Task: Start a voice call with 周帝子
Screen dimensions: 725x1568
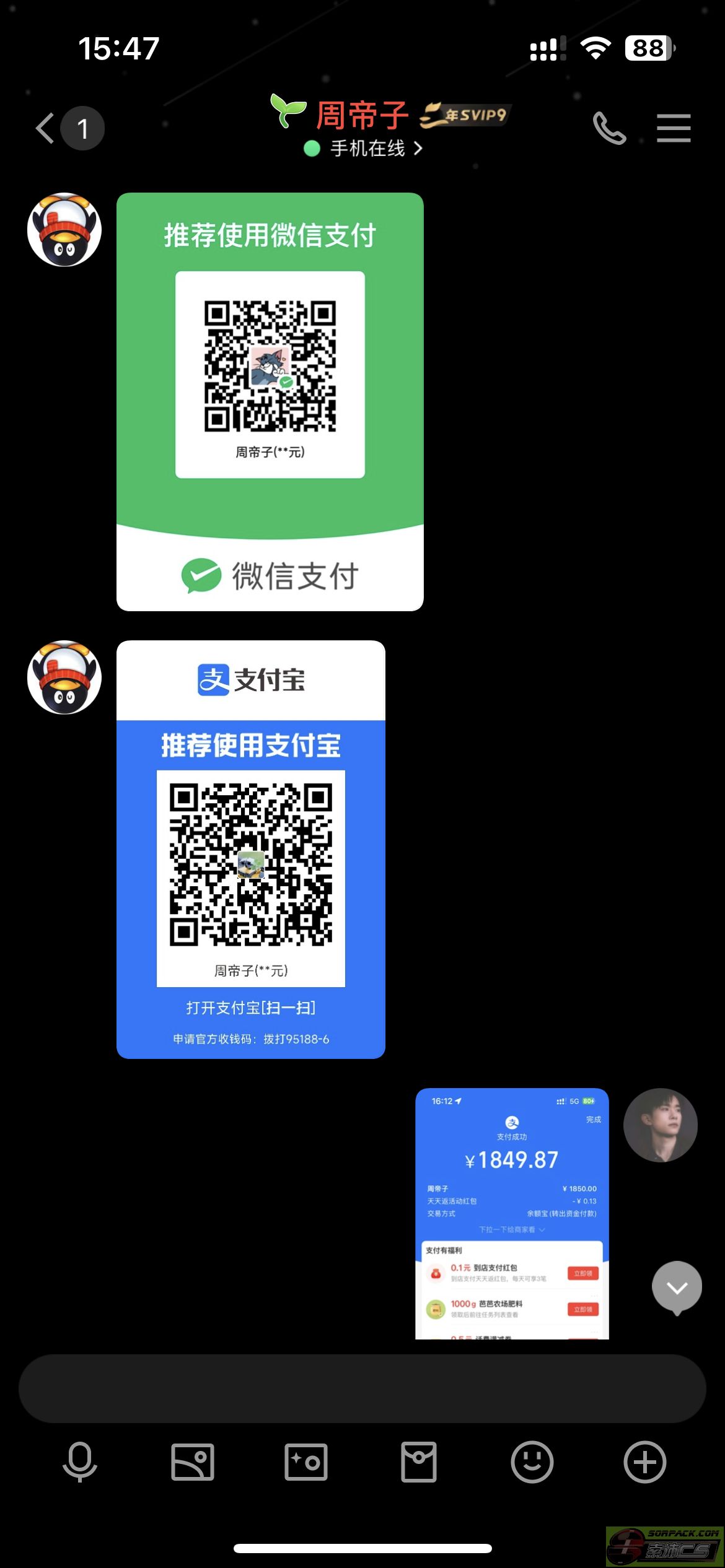Action: click(609, 128)
